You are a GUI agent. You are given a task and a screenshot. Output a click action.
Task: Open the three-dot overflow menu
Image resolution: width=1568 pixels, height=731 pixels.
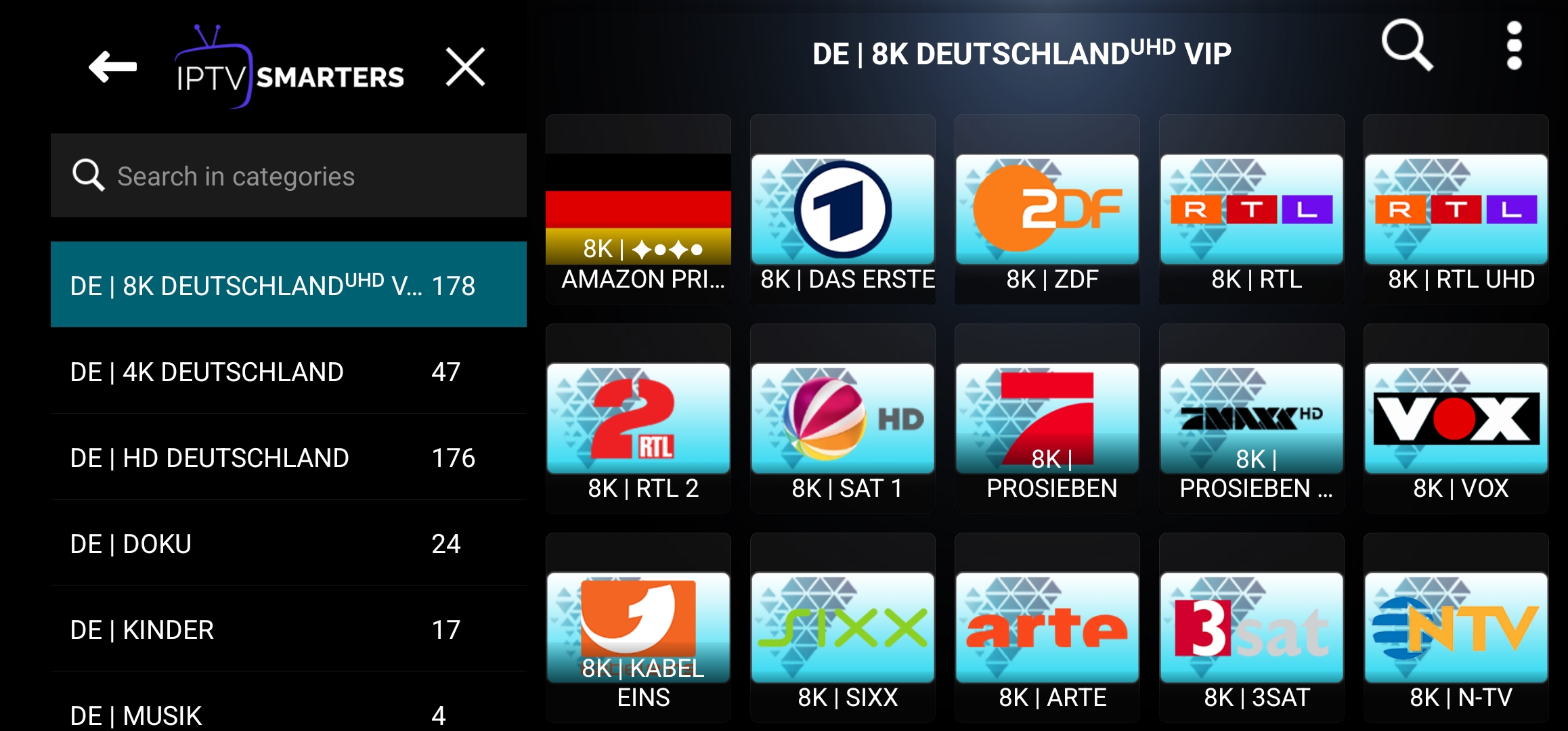coord(1514,45)
